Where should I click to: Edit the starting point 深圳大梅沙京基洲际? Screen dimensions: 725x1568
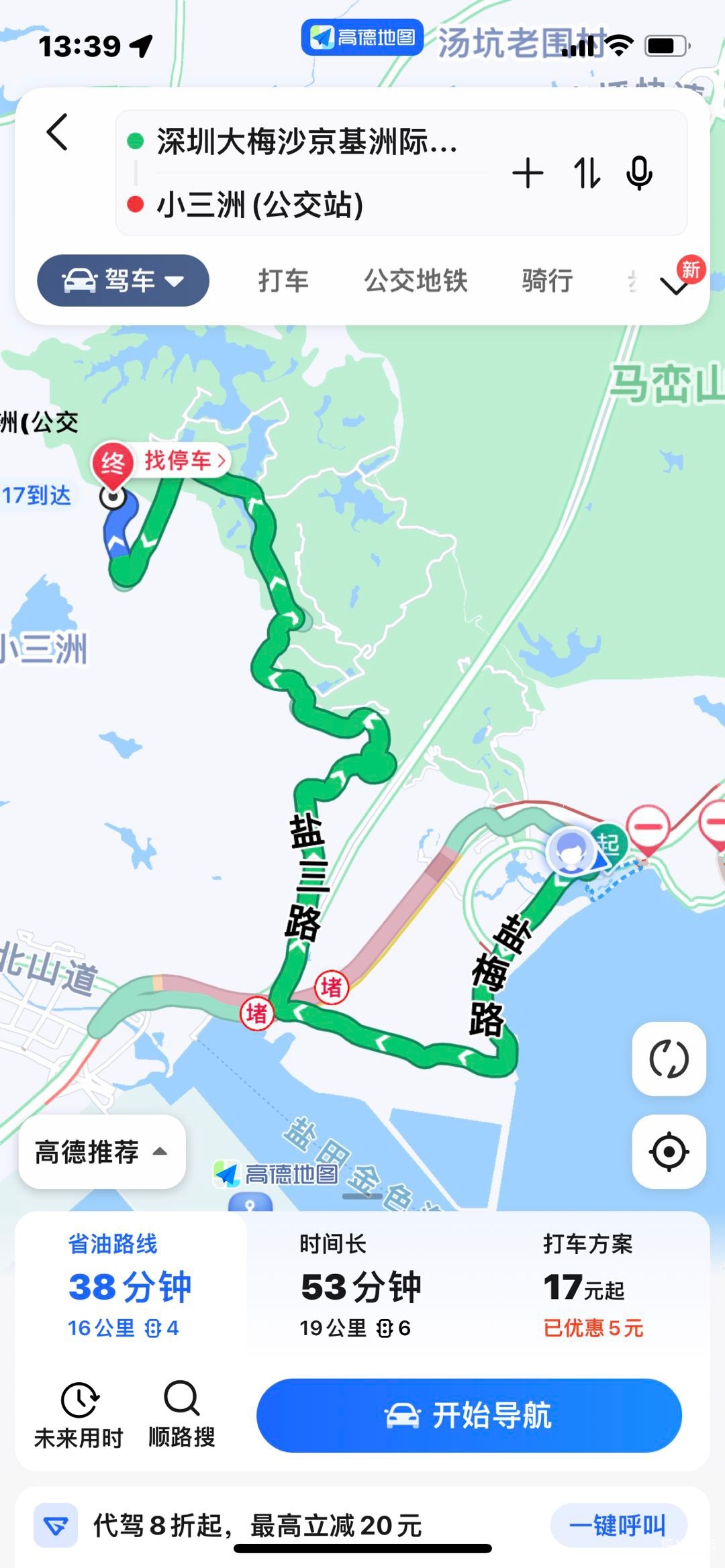pos(306,142)
